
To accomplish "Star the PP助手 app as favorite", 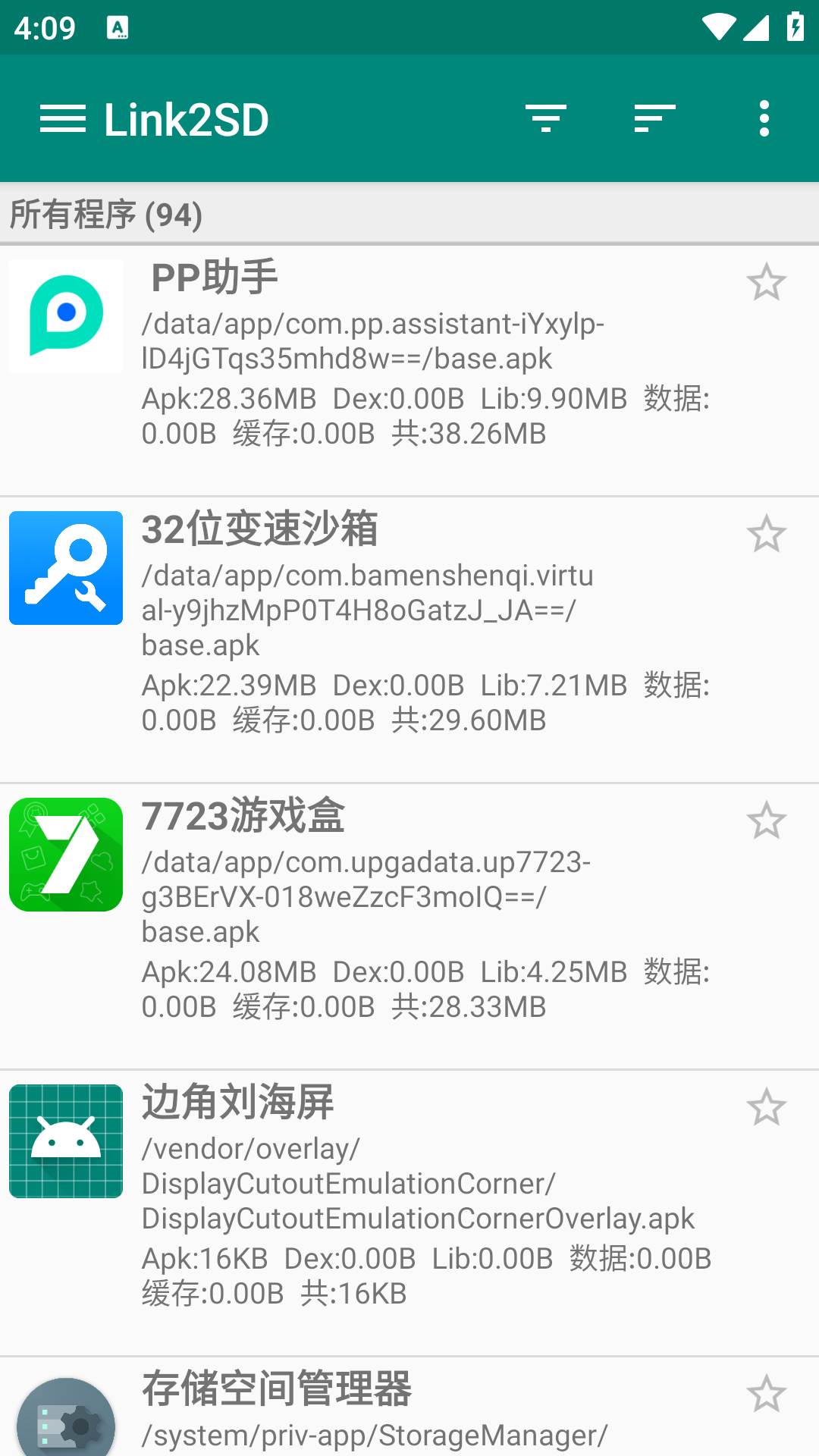I will (768, 283).
